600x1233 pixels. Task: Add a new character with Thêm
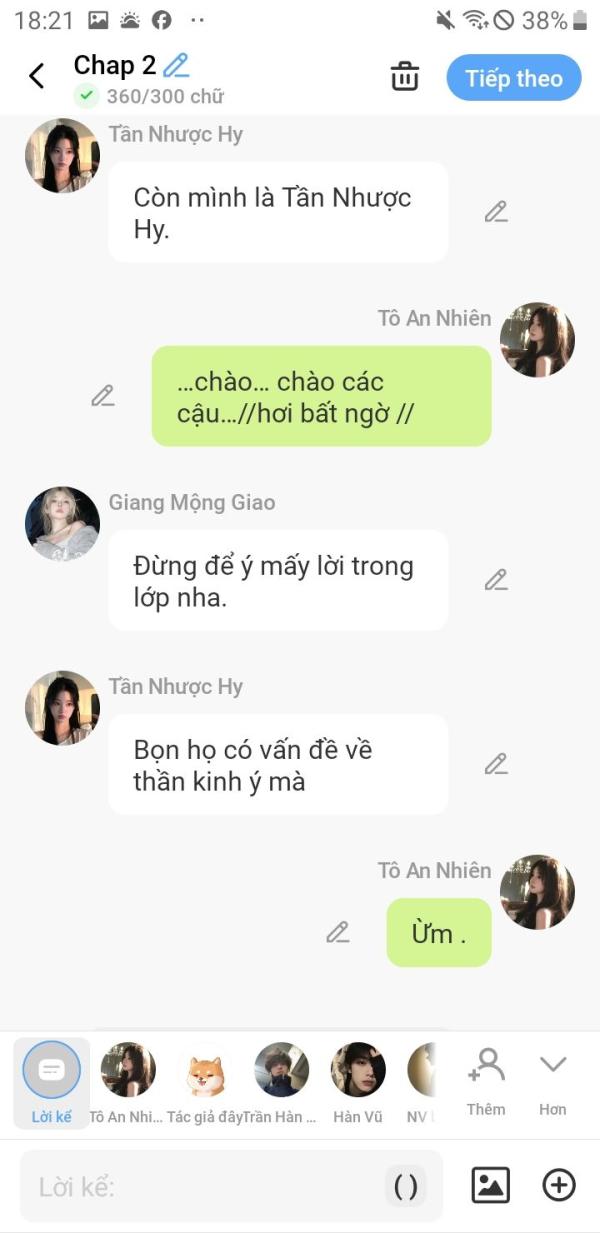pyautogui.click(x=486, y=1081)
